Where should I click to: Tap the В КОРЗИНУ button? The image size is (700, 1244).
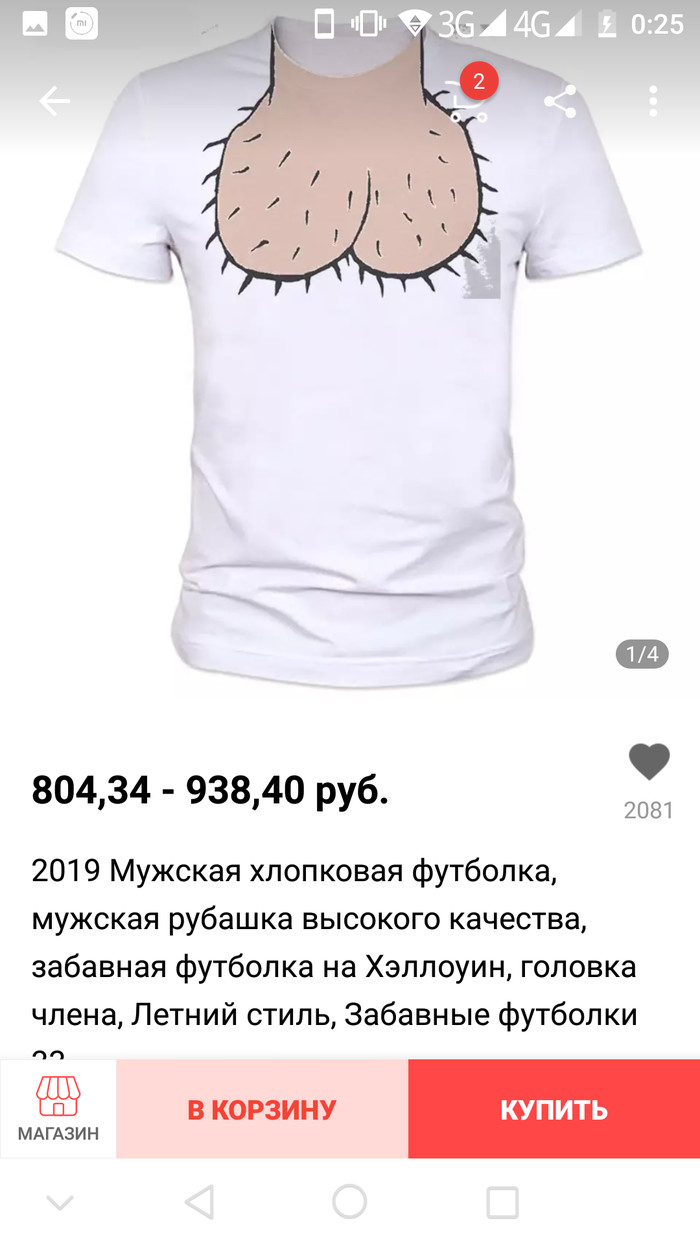[x=262, y=1109]
